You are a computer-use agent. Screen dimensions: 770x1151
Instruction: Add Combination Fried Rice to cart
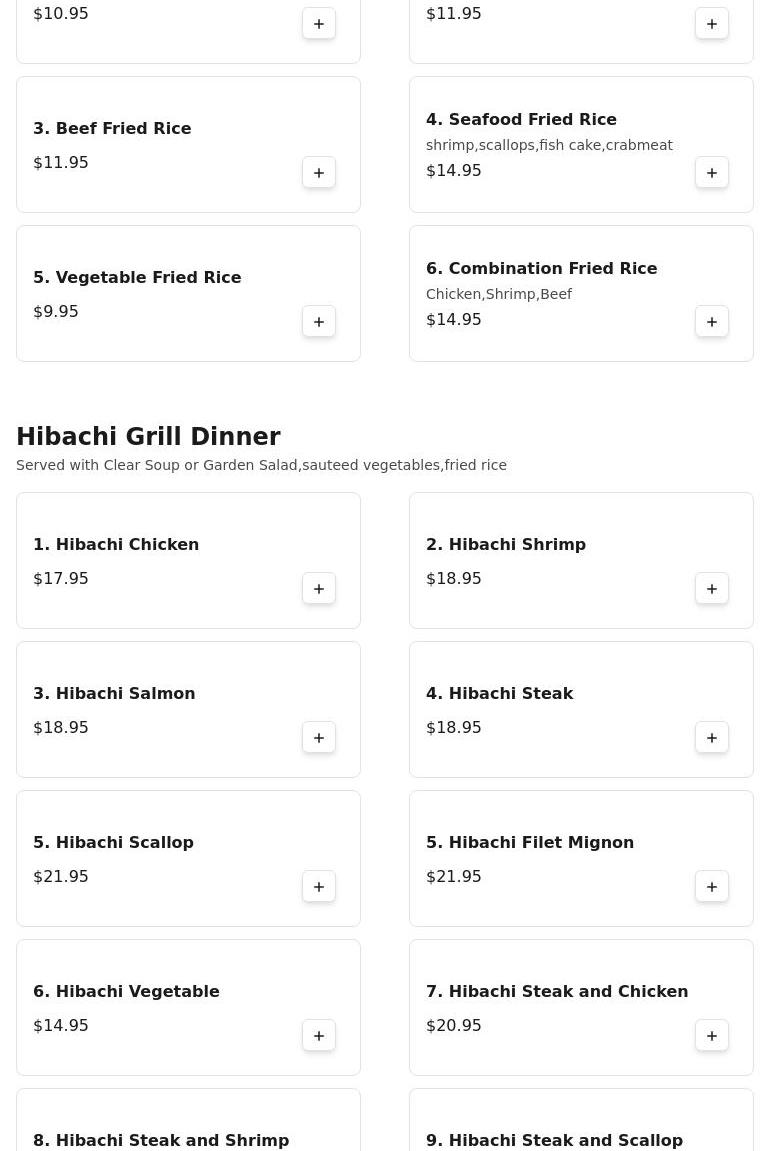click(712, 322)
